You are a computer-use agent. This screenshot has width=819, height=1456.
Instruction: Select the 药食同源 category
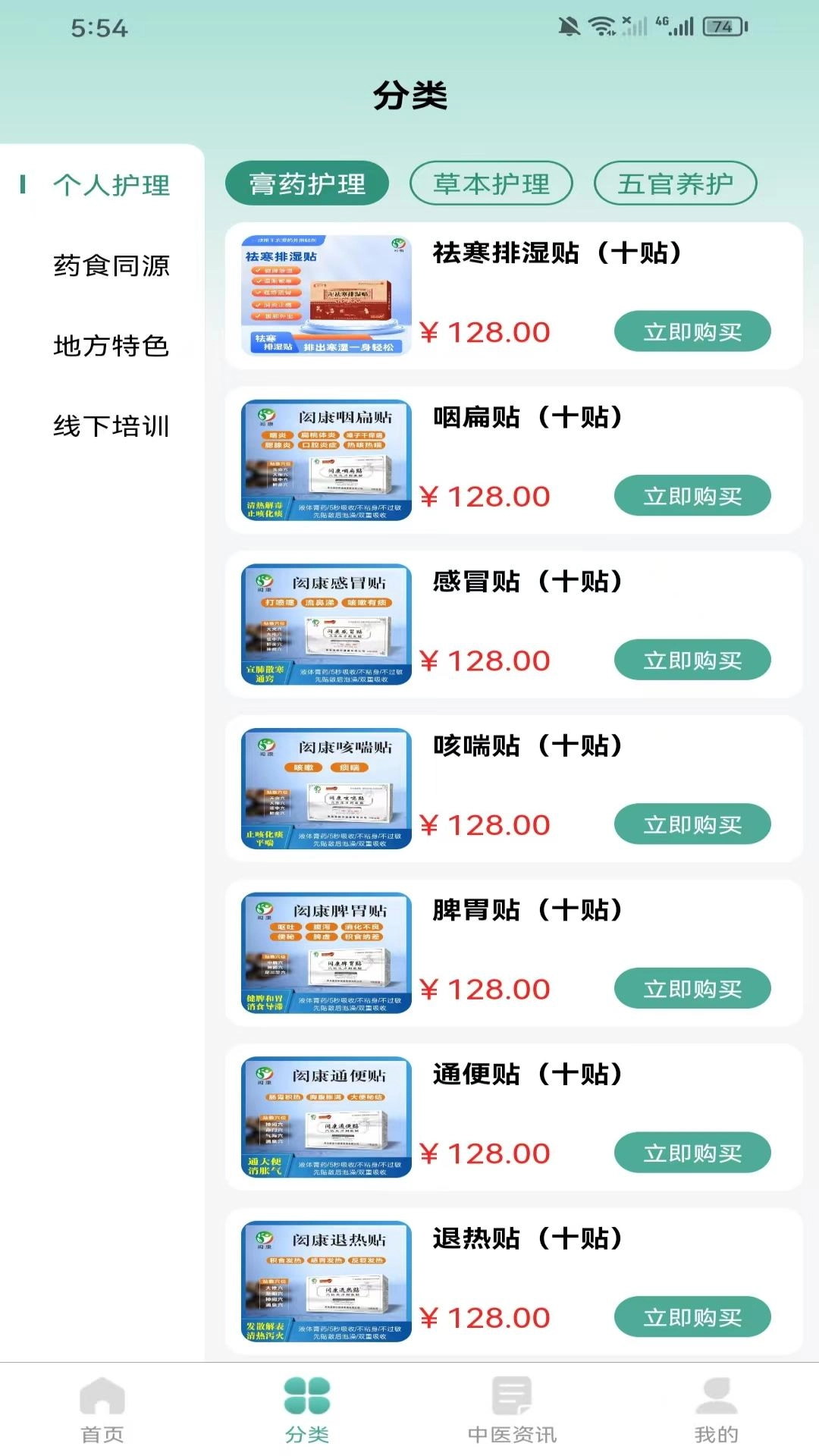[x=111, y=265]
